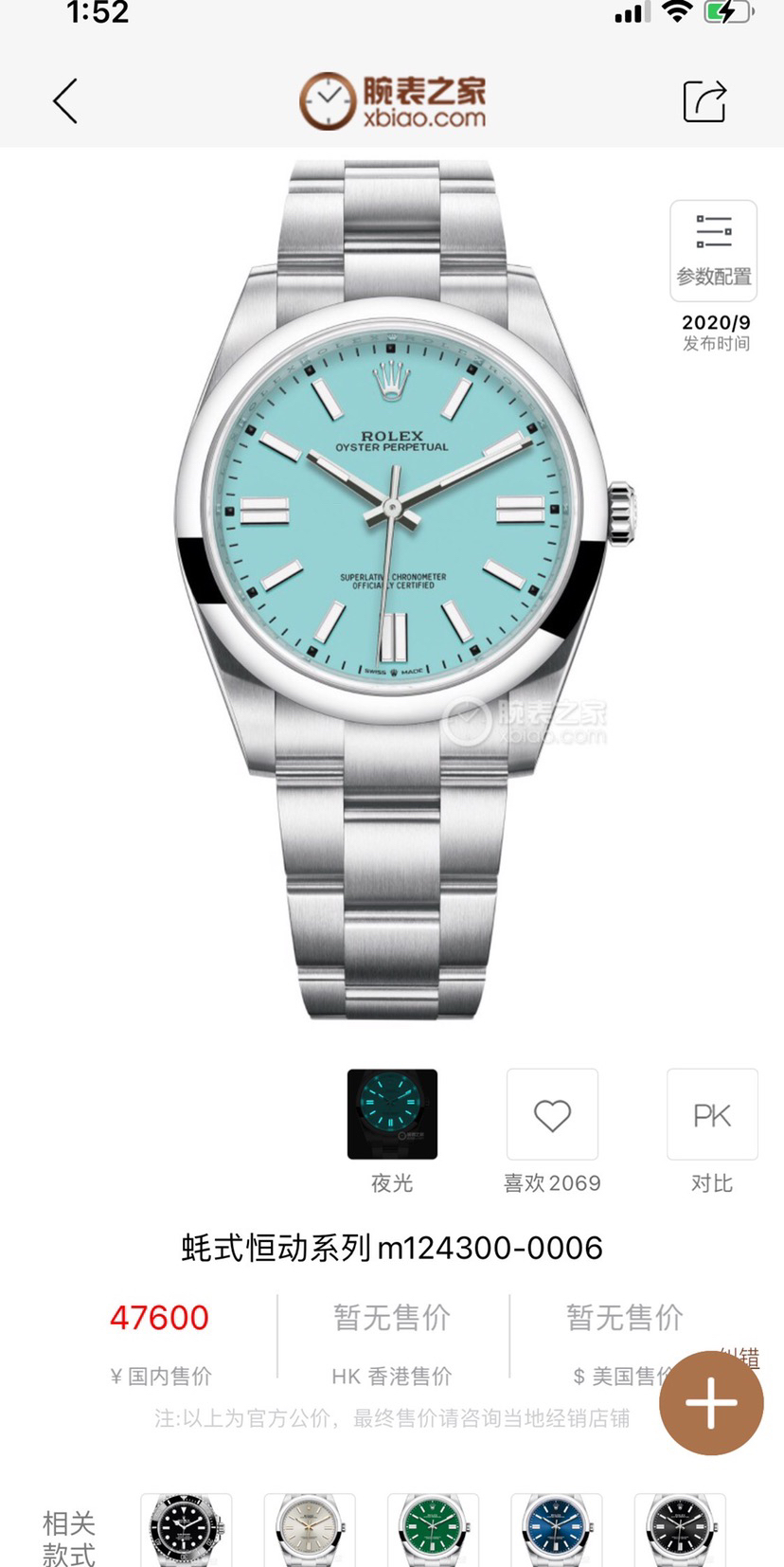The height and width of the screenshot is (1567, 784).
Task: Like this watch with the heart
Action: [552, 1115]
